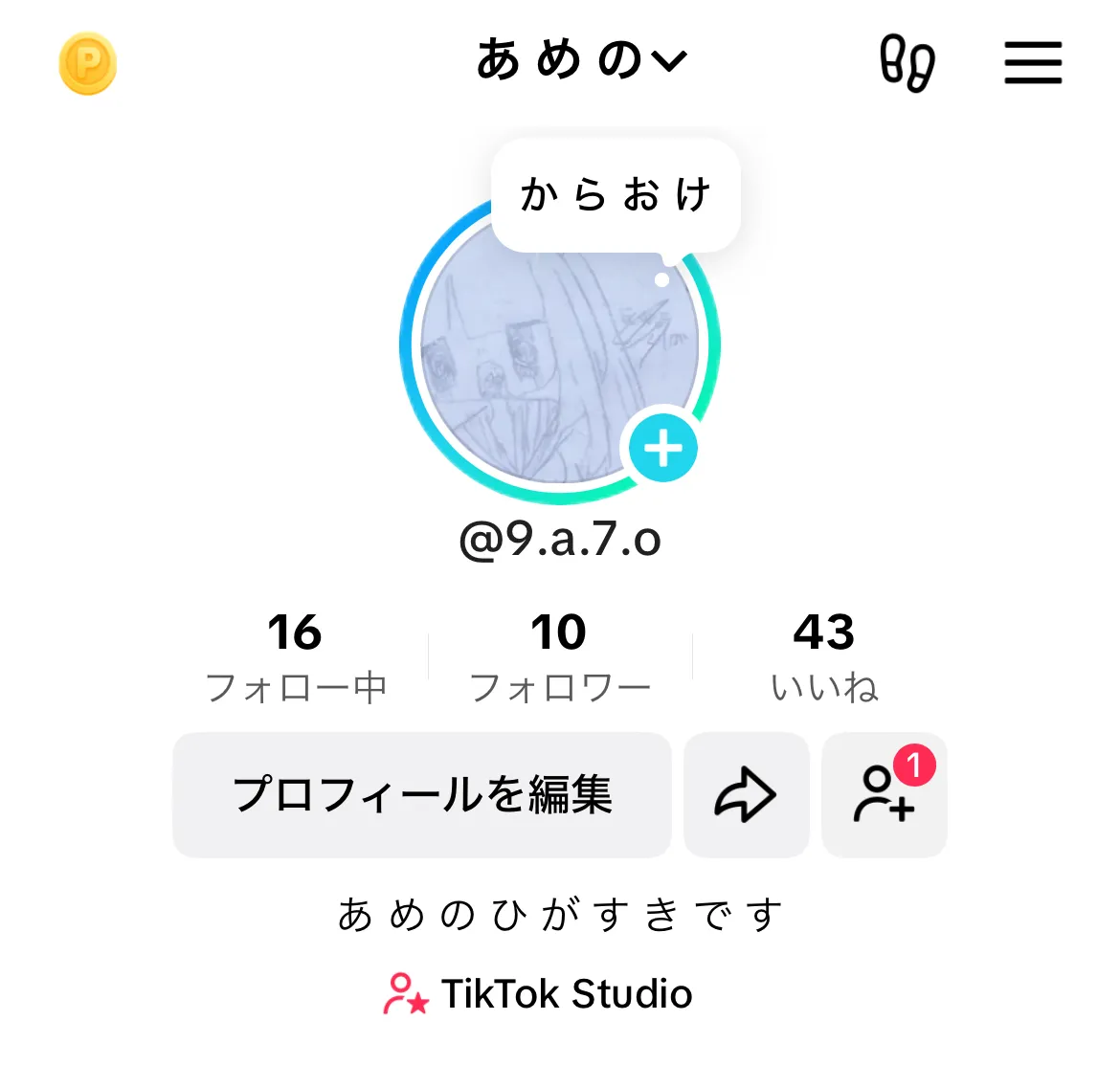Viewport: 1120px width, 1065px height.
Task: Add a story with the plus badge
Action: (662, 448)
